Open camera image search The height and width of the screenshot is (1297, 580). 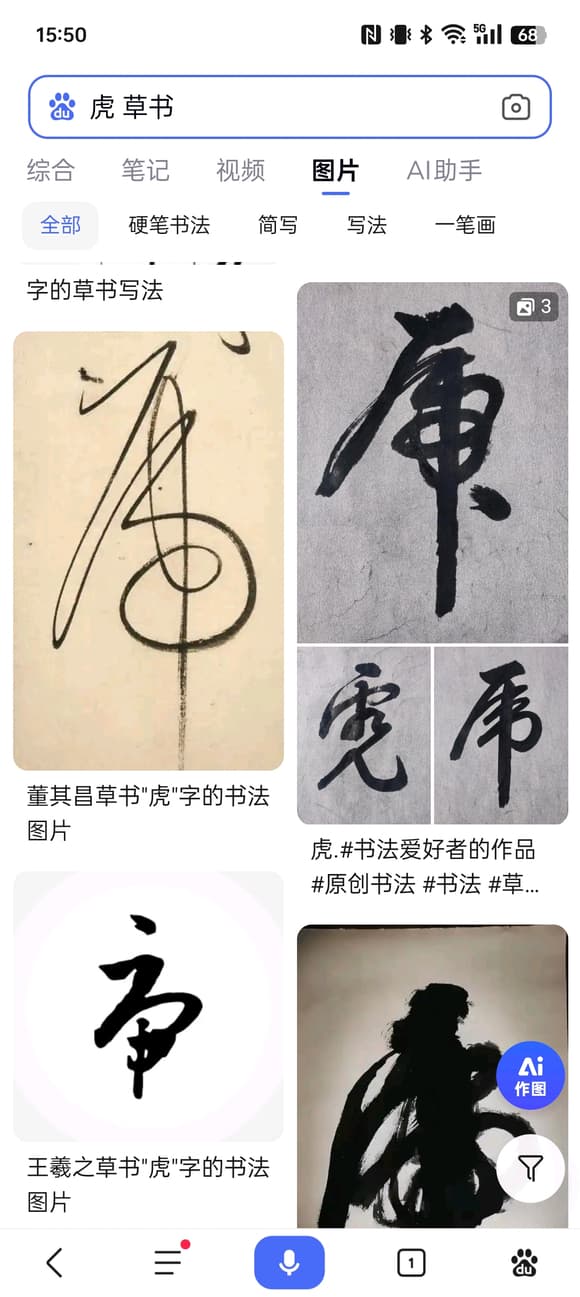(x=516, y=107)
